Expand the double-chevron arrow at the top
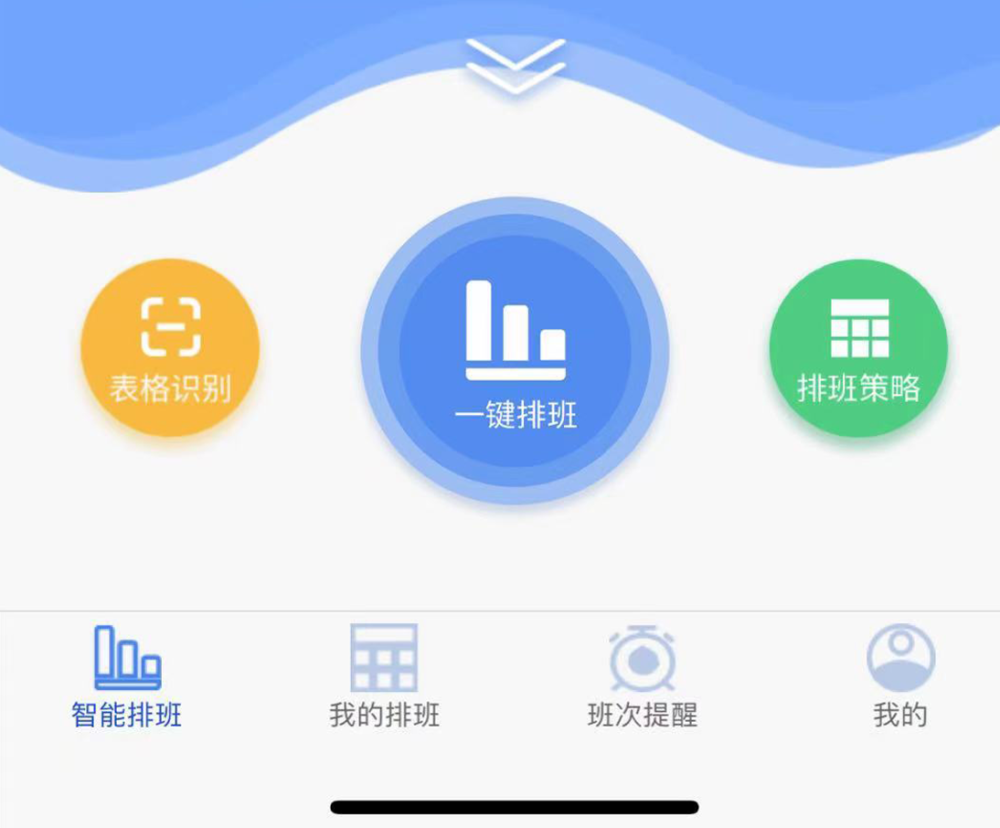This screenshot has height=828, width=1000. click(516, 66)
